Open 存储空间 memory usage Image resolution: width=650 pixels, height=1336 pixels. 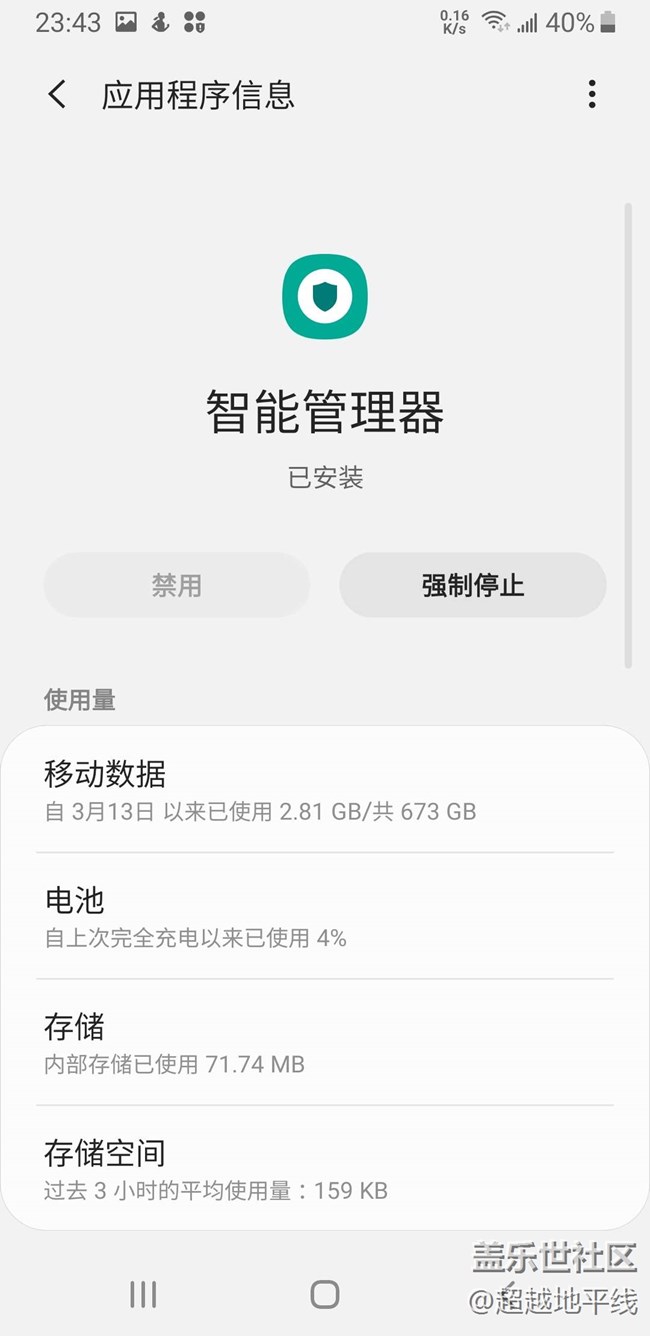(324, 1169)
